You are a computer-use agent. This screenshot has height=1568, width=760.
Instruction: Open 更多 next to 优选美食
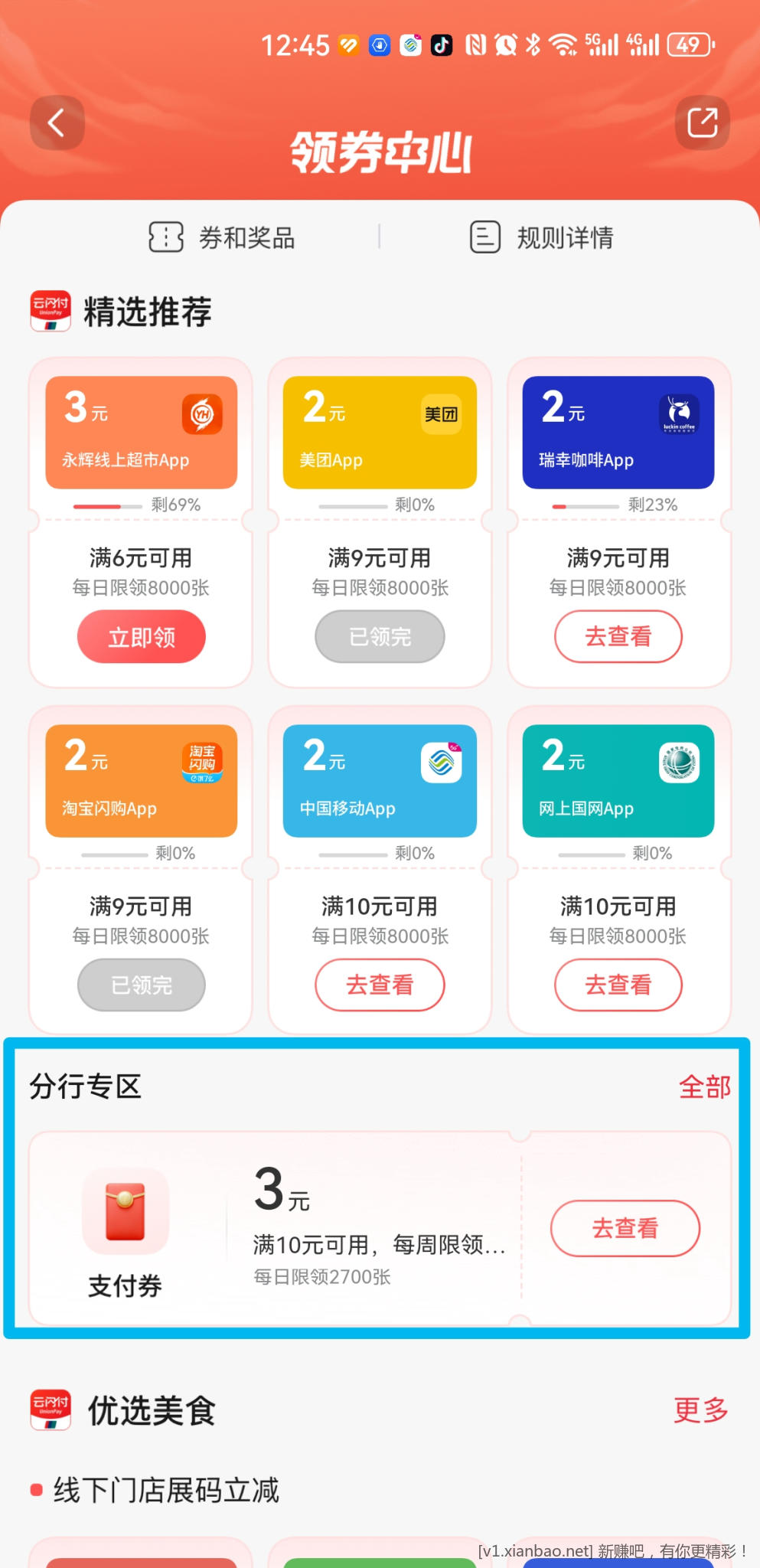tap(699, 1411)
